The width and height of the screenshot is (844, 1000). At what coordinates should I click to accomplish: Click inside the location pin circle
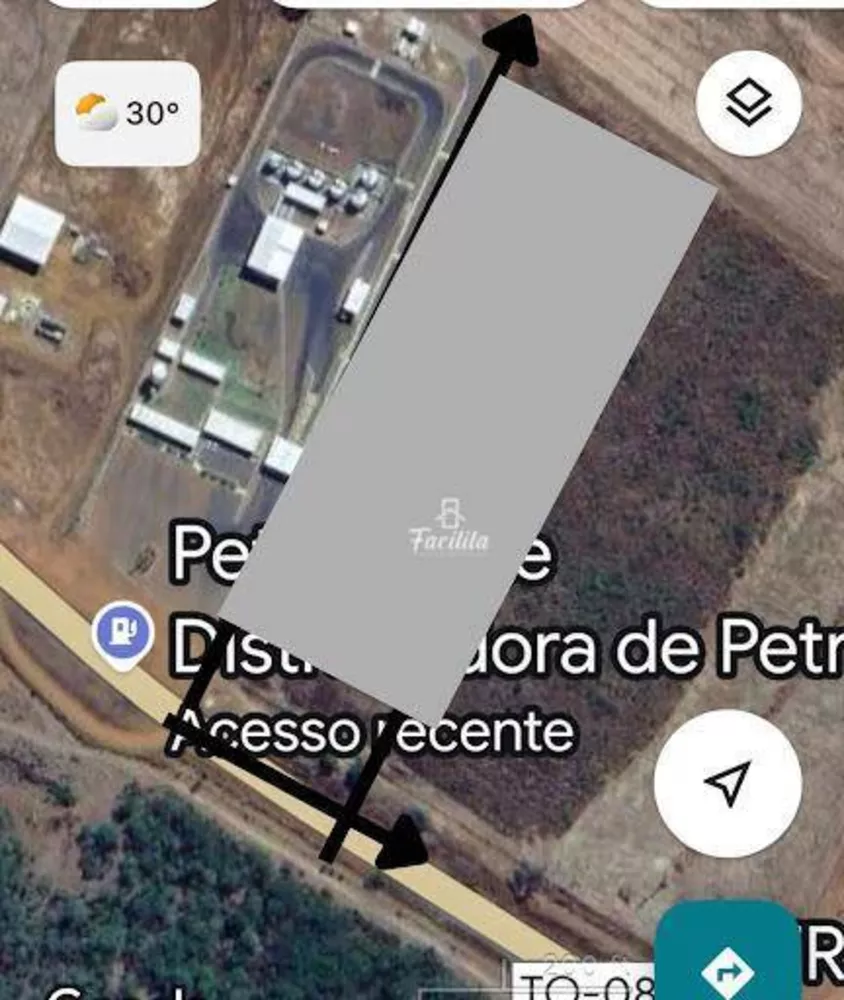tap(120, 631)
